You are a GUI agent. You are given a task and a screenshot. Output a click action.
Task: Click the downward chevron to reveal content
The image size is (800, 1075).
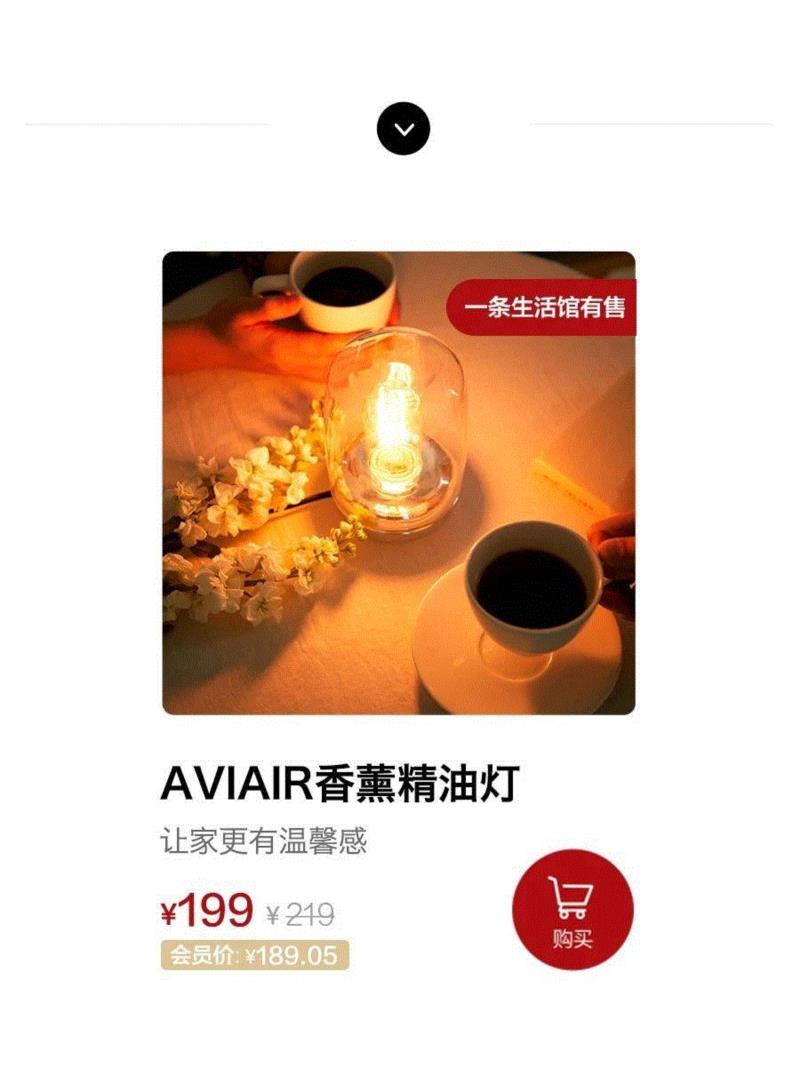tap(402, 129)
